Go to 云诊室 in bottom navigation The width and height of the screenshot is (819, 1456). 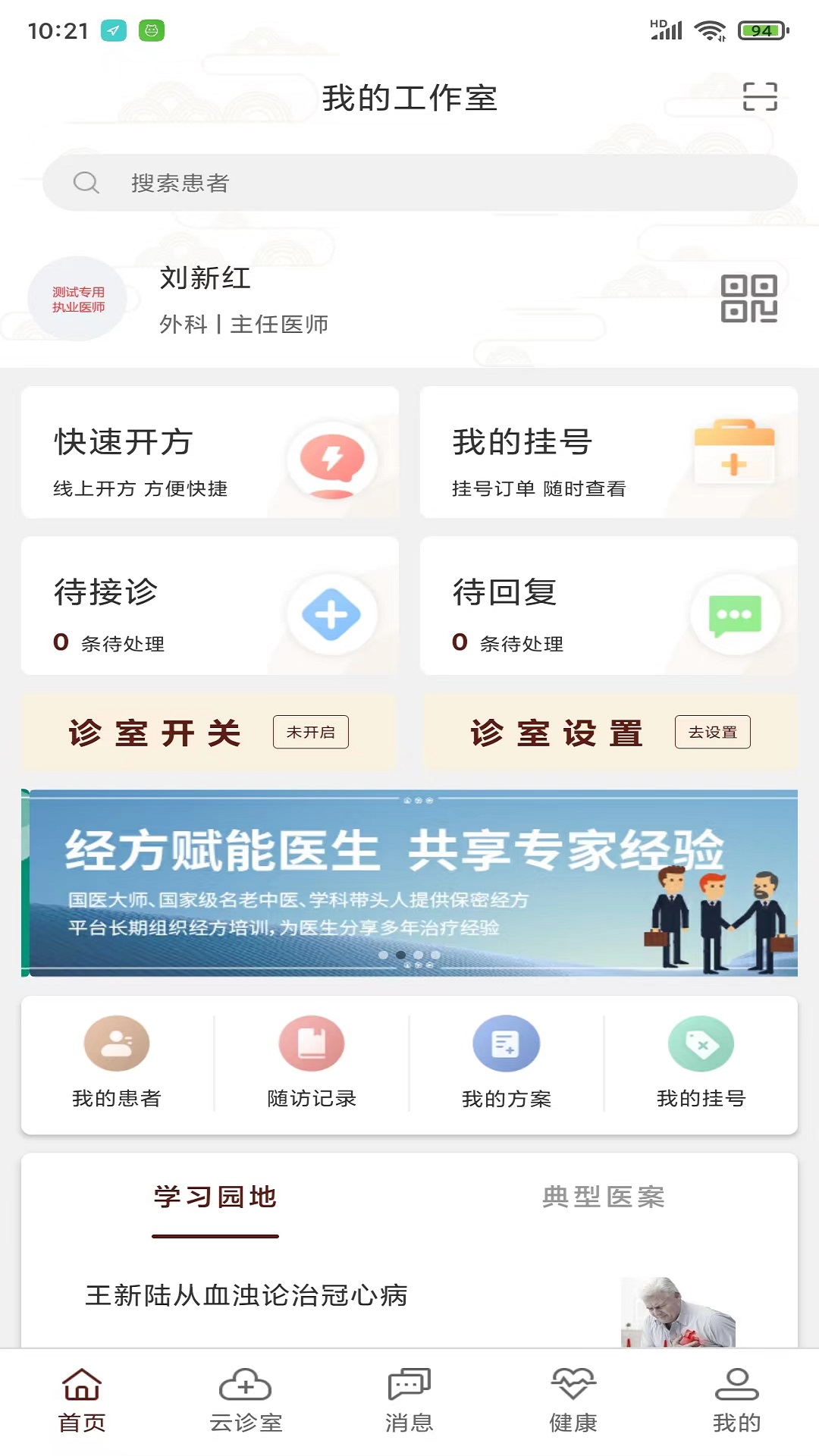246,1401
